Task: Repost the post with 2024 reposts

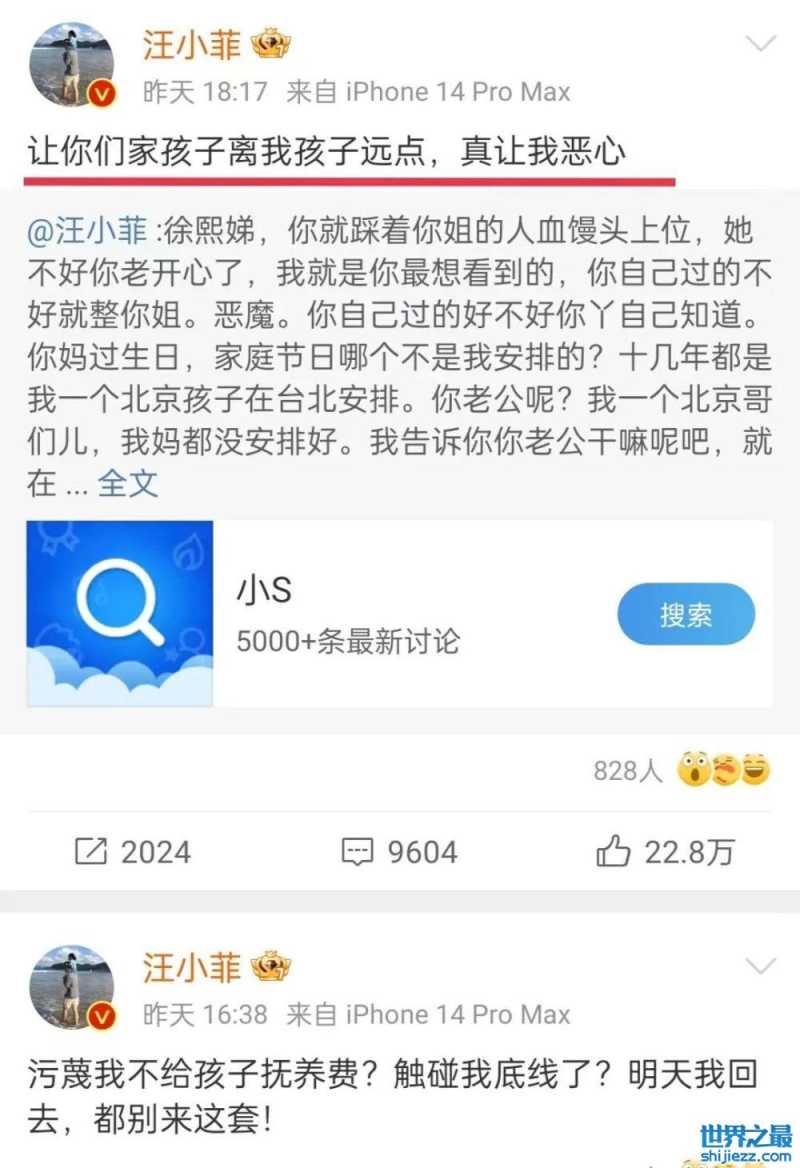Action: tap(132, 851)
